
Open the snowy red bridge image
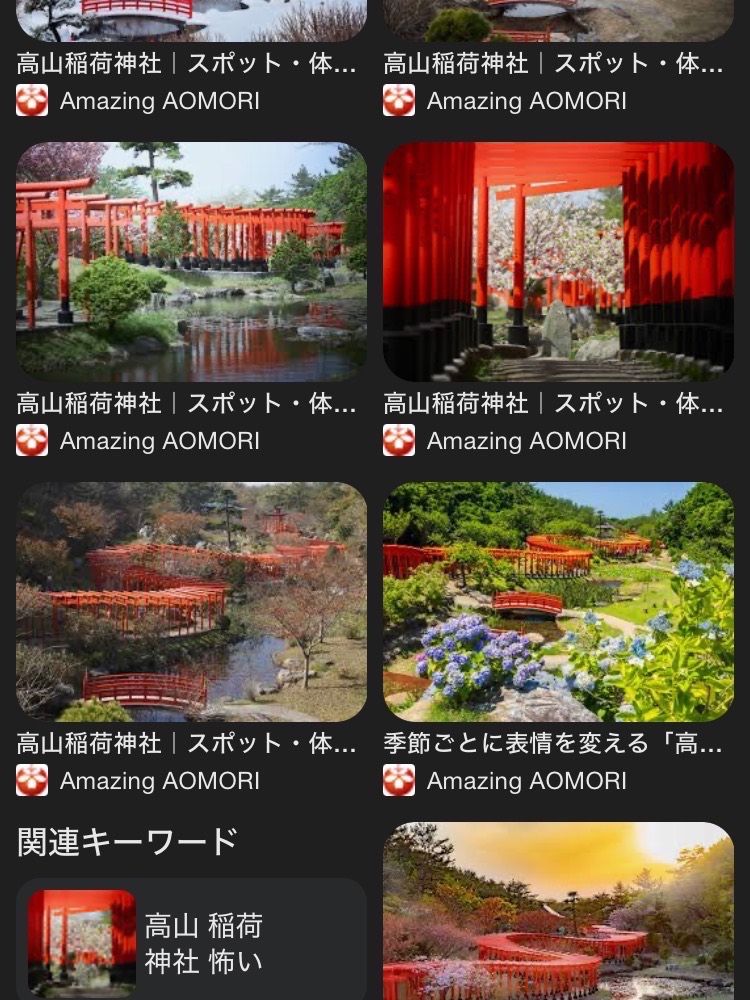[191, 20]
